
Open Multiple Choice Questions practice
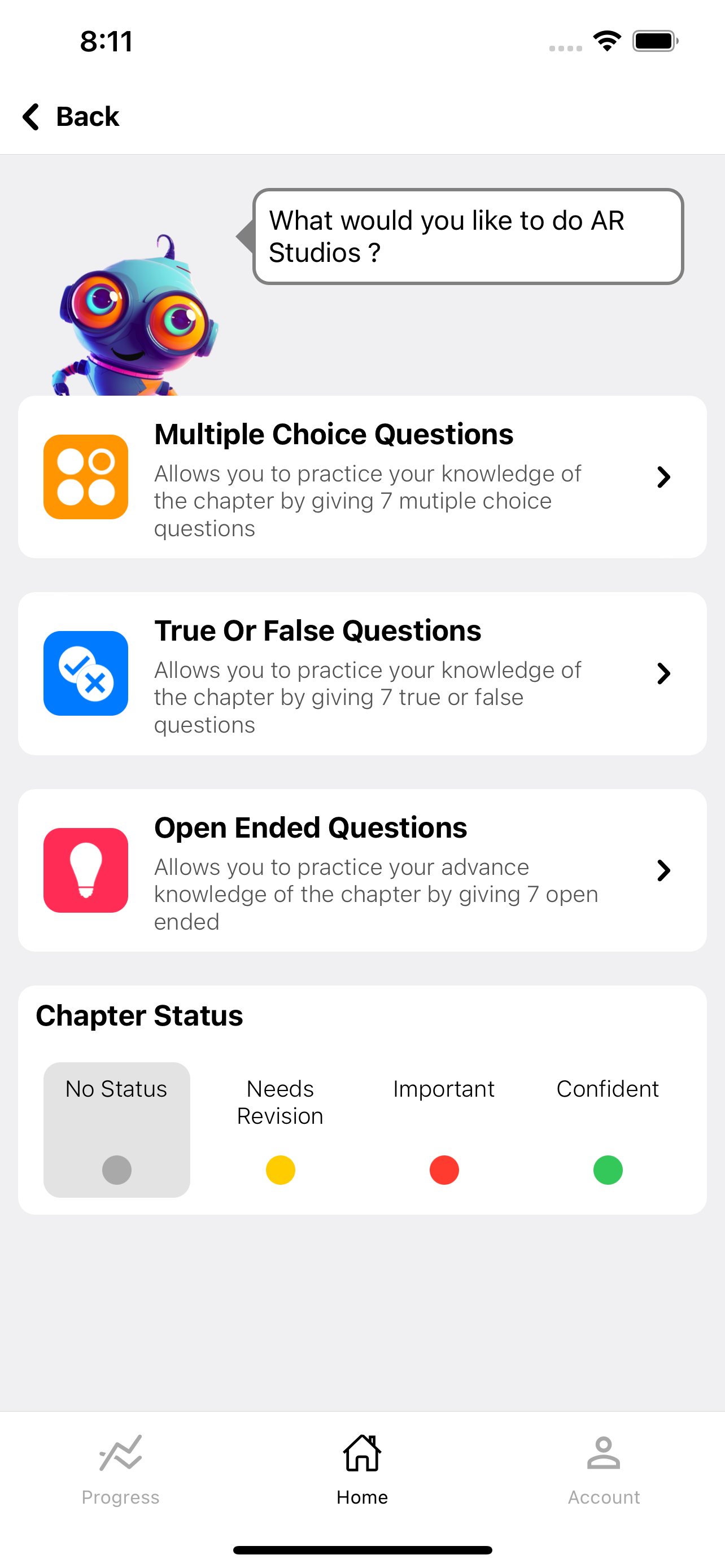362,477
